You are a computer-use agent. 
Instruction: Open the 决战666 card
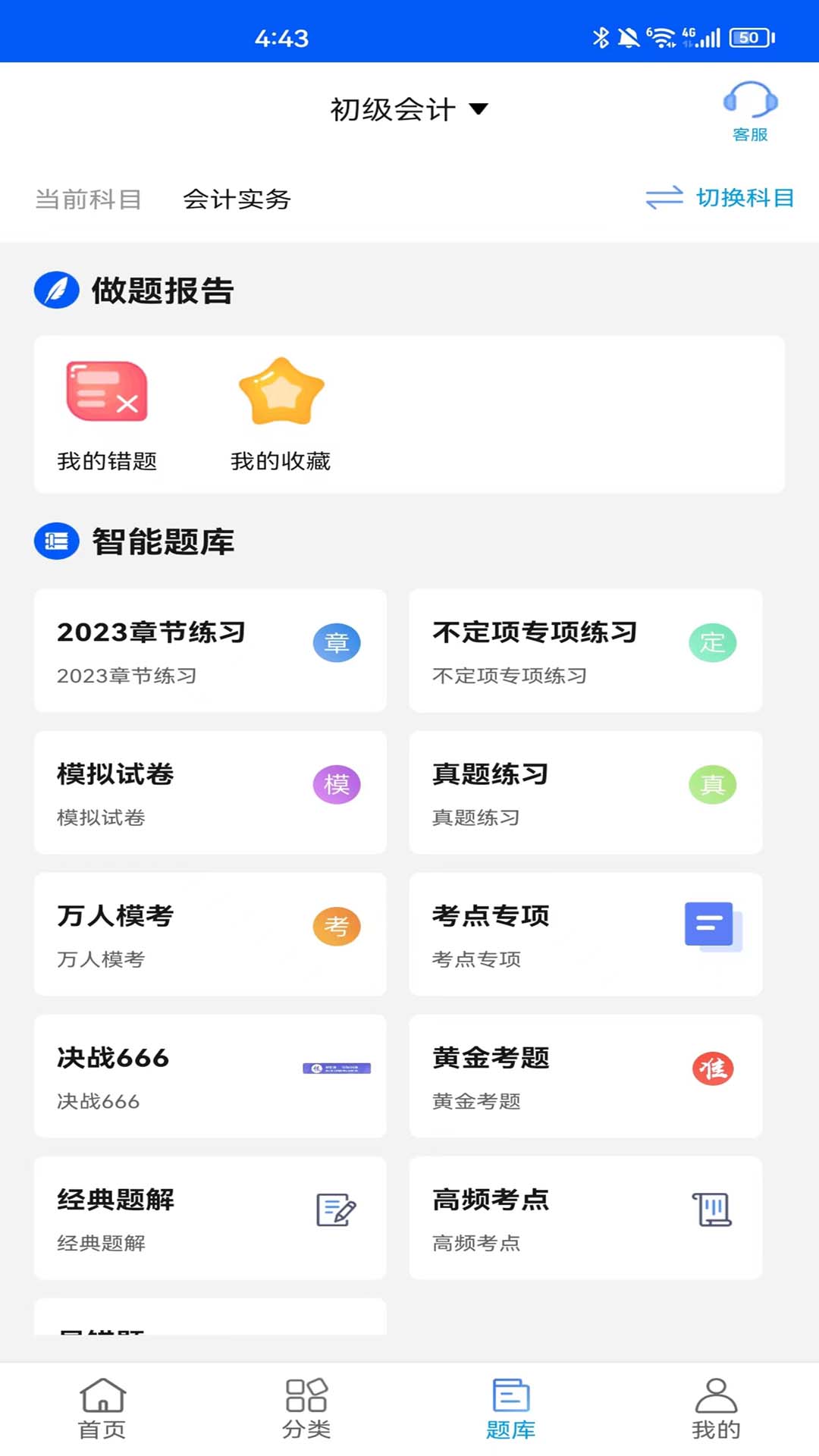(x=210, y=1076)
